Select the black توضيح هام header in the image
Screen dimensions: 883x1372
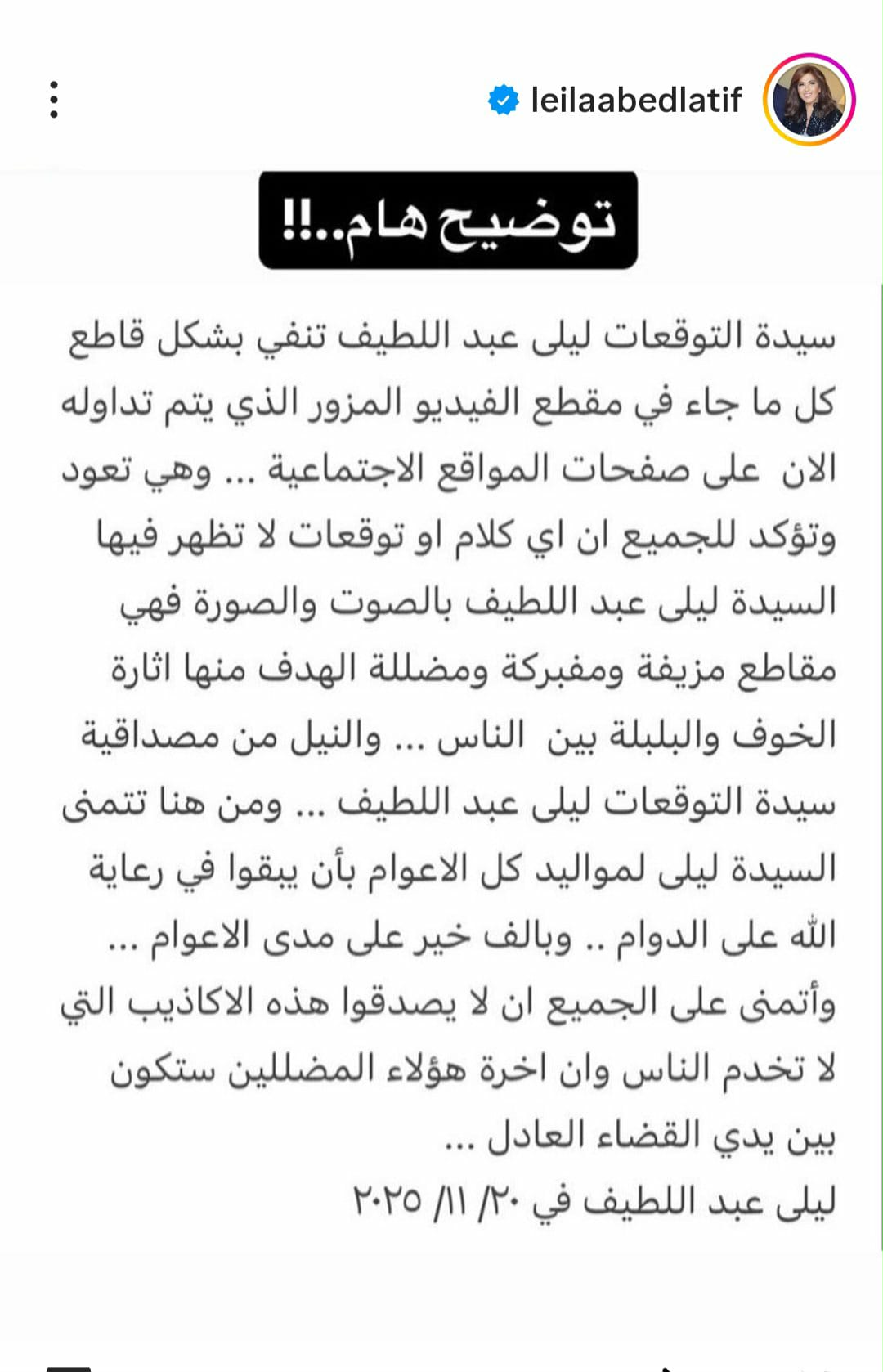tap(449, 219)
